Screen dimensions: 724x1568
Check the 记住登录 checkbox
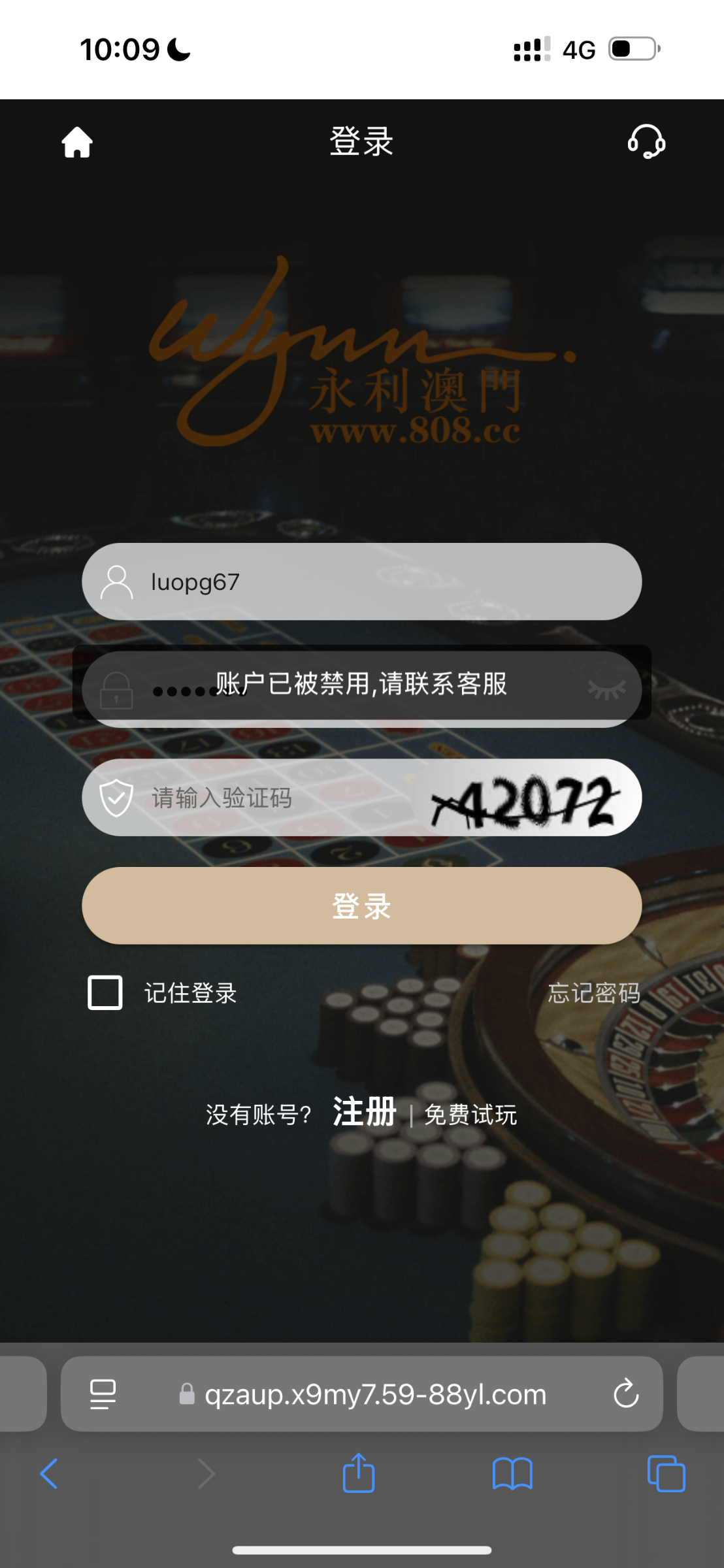[x=105, y=992]
